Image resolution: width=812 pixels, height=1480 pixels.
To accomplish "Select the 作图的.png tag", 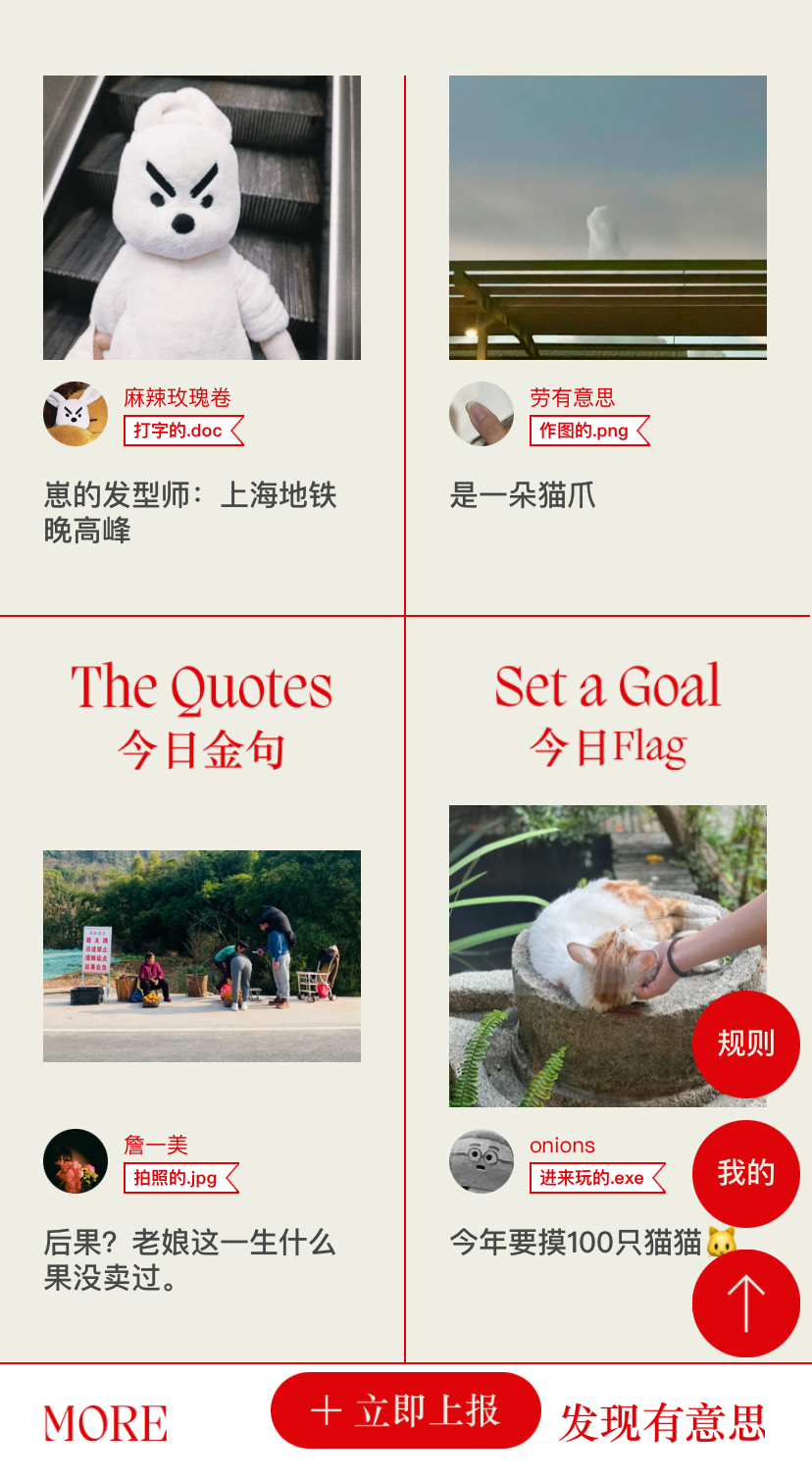I will (x=589, y=431).
